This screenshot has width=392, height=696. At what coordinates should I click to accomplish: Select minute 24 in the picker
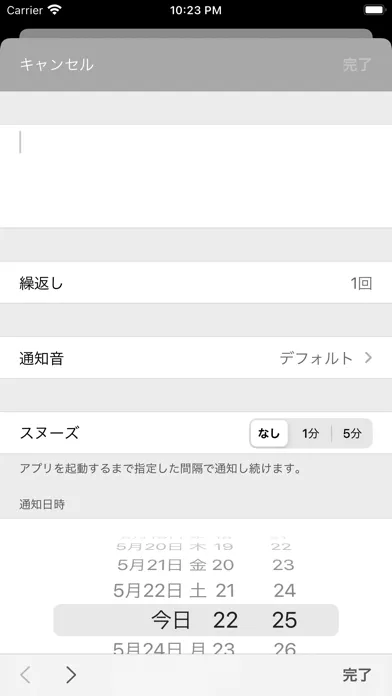(x=284, y=591)
